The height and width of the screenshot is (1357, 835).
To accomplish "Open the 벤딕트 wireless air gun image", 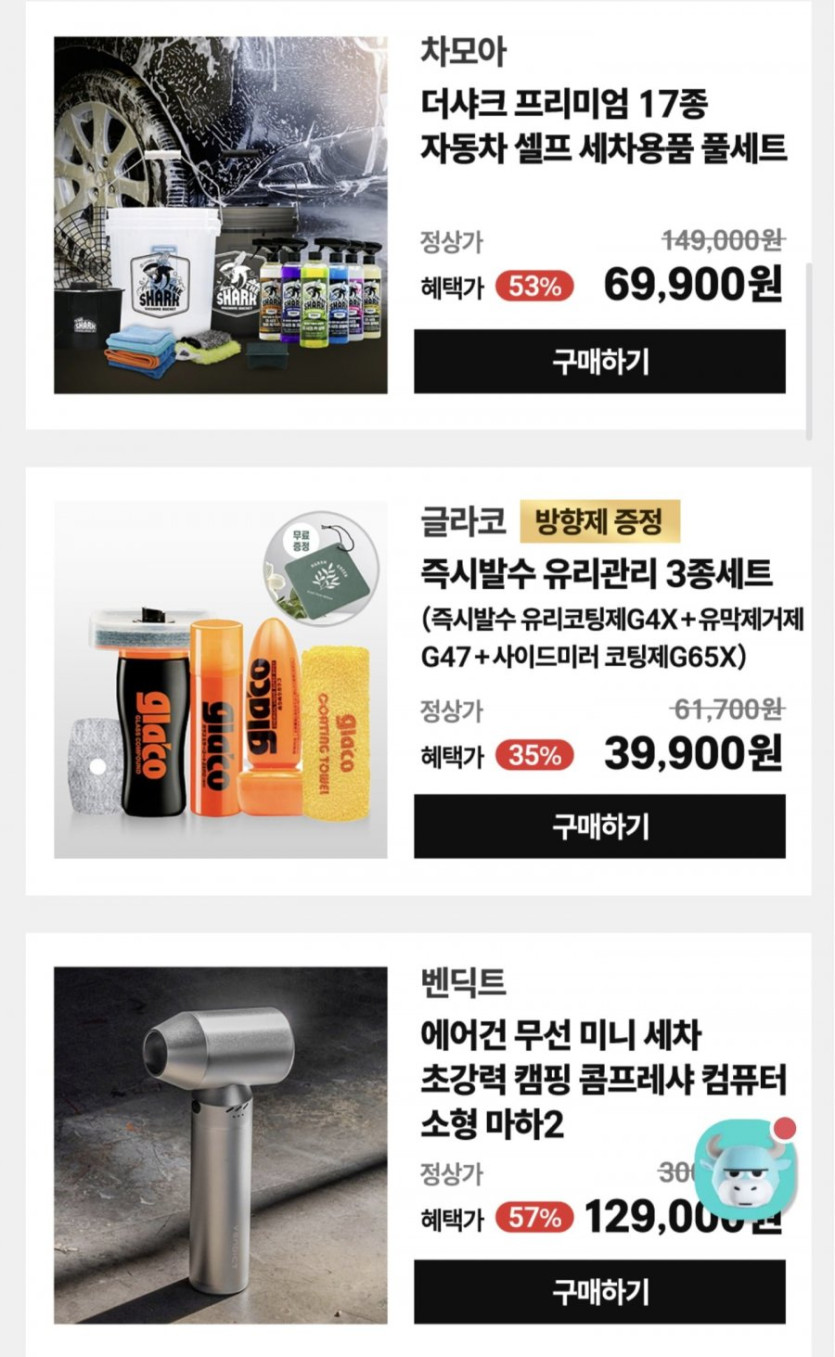I will (x=220, y=1145).
